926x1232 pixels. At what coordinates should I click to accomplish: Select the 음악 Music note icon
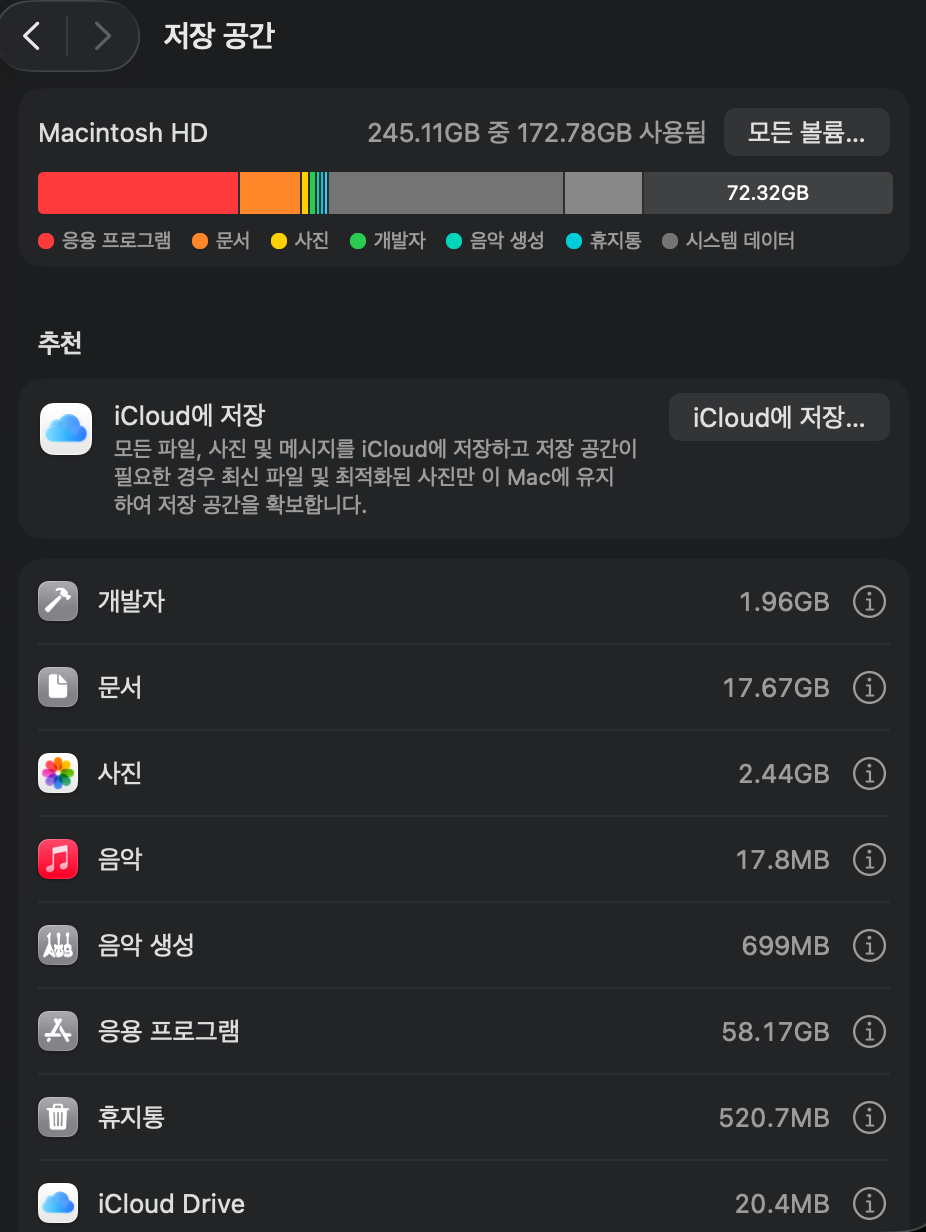pyautogui.click(x=57, y=859)
